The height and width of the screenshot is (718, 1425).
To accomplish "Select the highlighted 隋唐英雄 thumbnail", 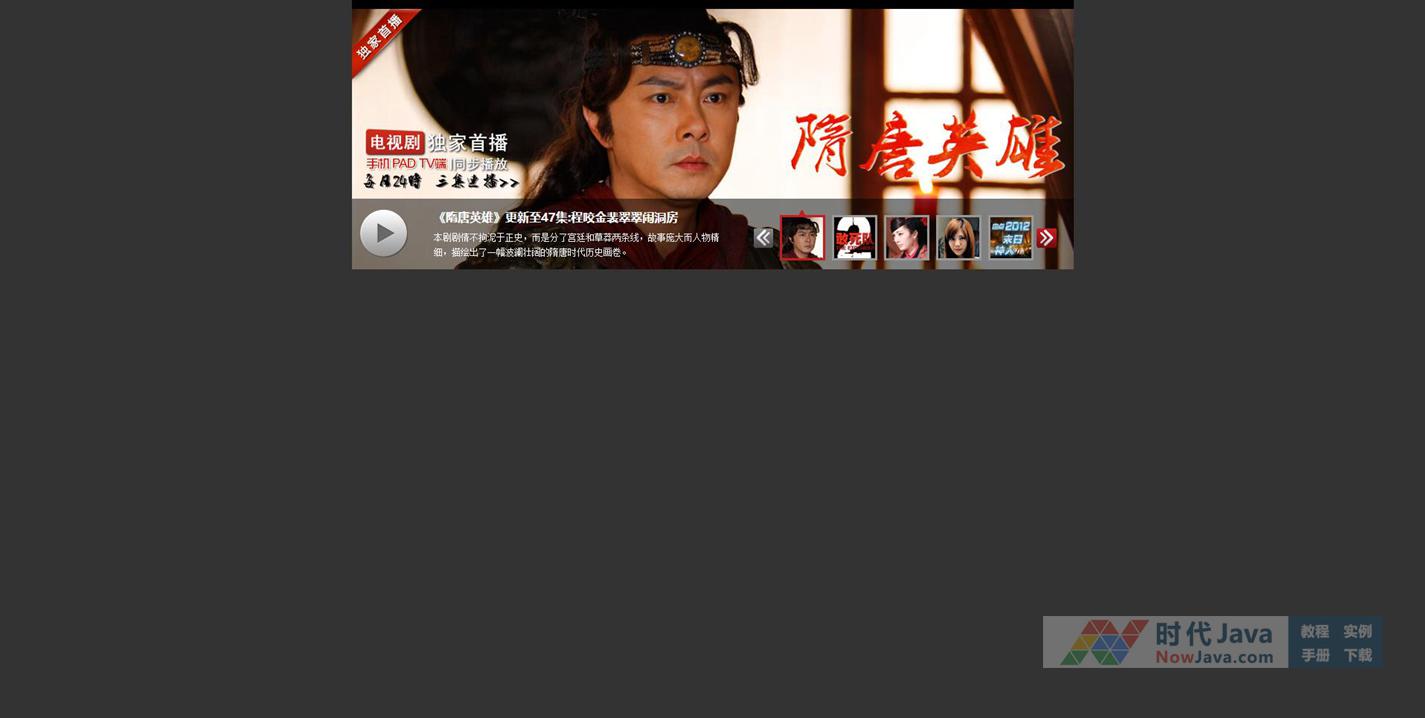I will (x=802, y=238).
